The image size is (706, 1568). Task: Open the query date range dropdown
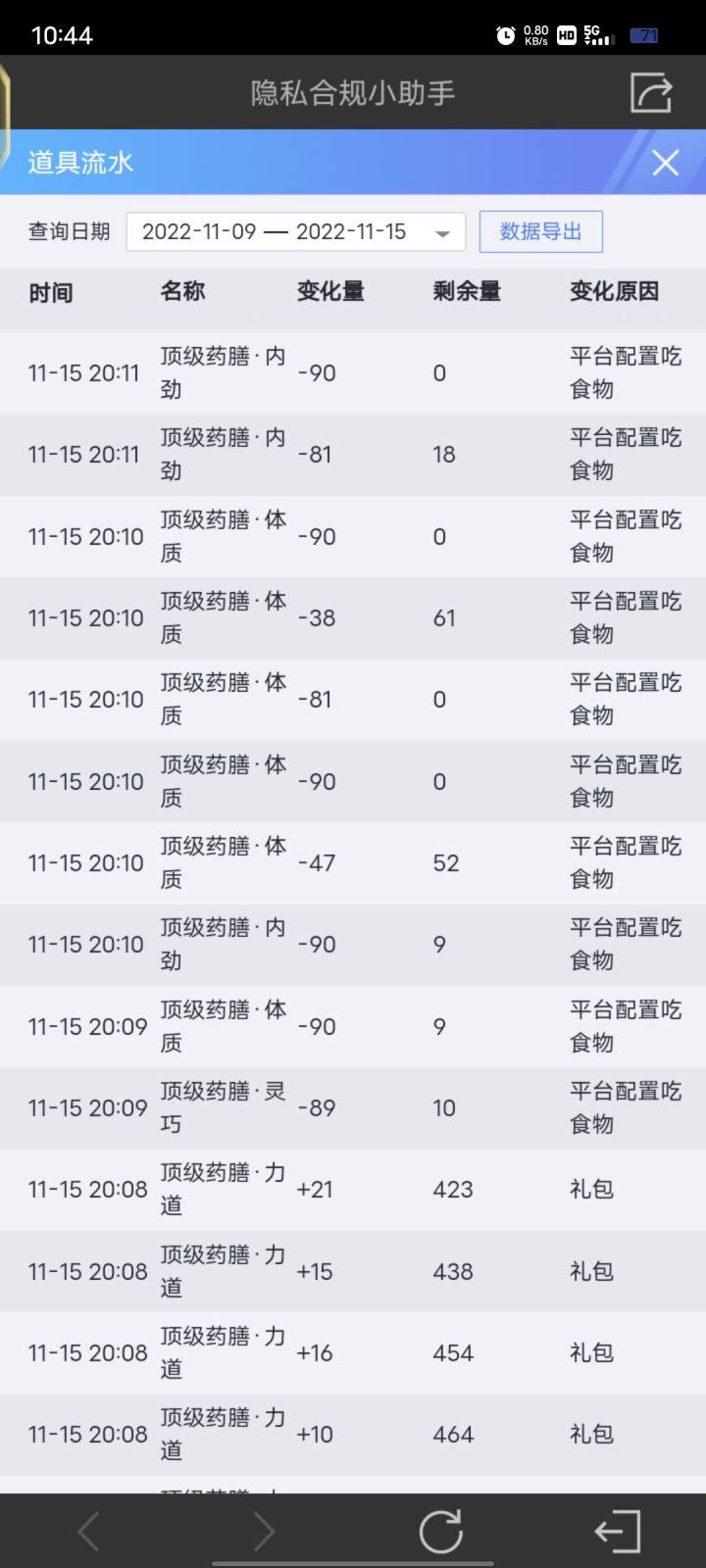[296, 232]
